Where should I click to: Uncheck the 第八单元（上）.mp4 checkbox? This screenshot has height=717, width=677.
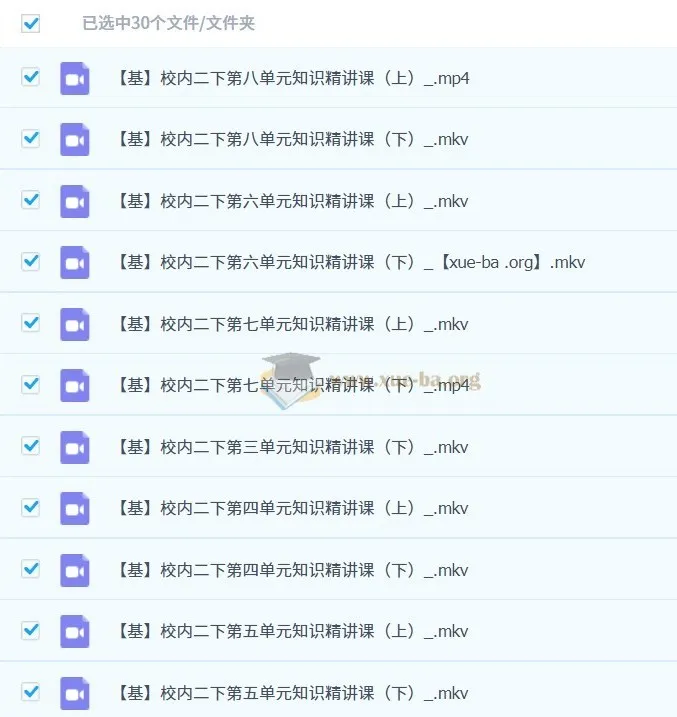tap(31, 77)
